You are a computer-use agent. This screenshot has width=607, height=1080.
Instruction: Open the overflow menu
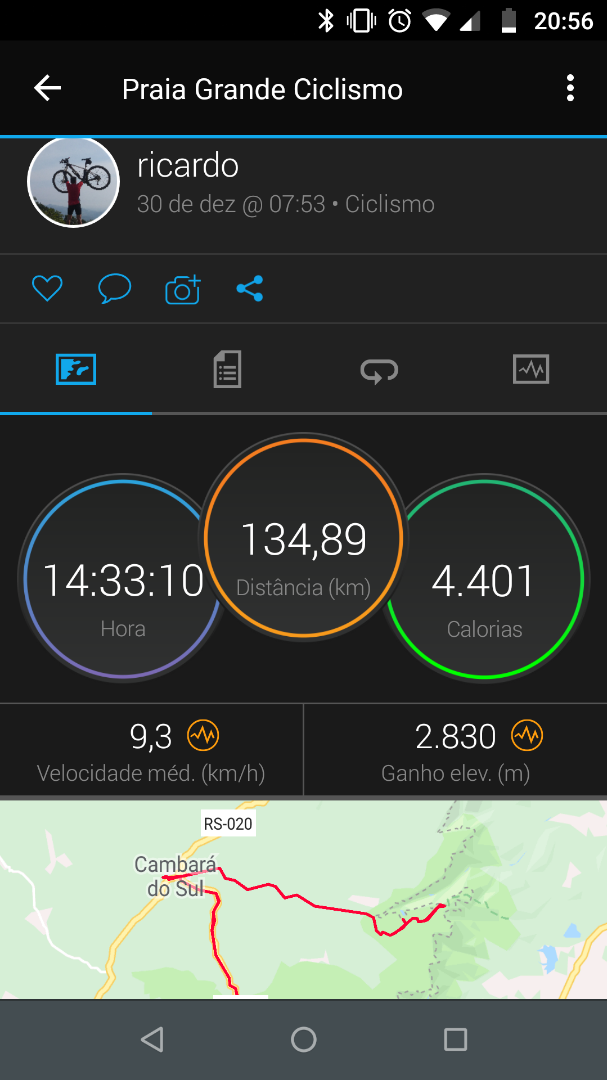[570, 89]
